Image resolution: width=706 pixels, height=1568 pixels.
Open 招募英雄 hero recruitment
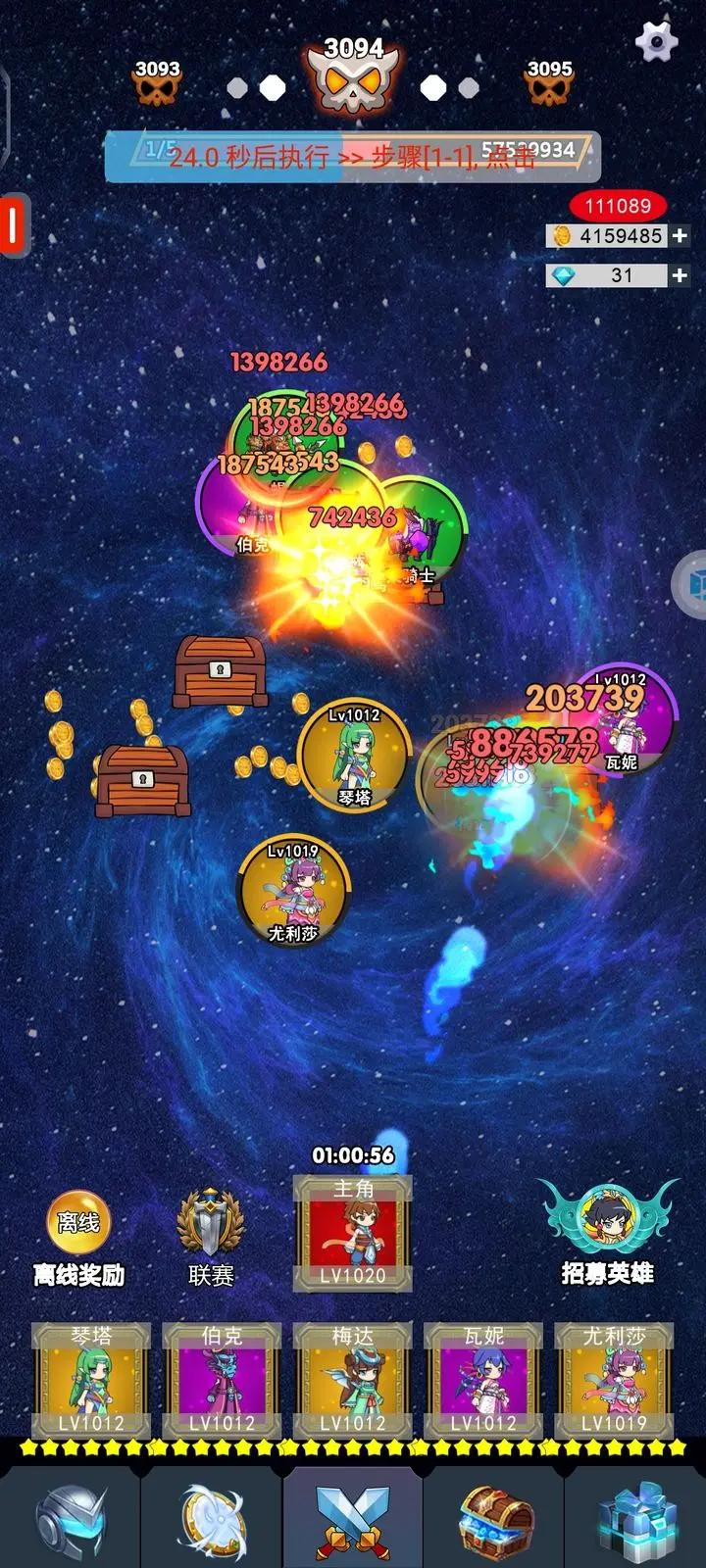click(608, 1232)
